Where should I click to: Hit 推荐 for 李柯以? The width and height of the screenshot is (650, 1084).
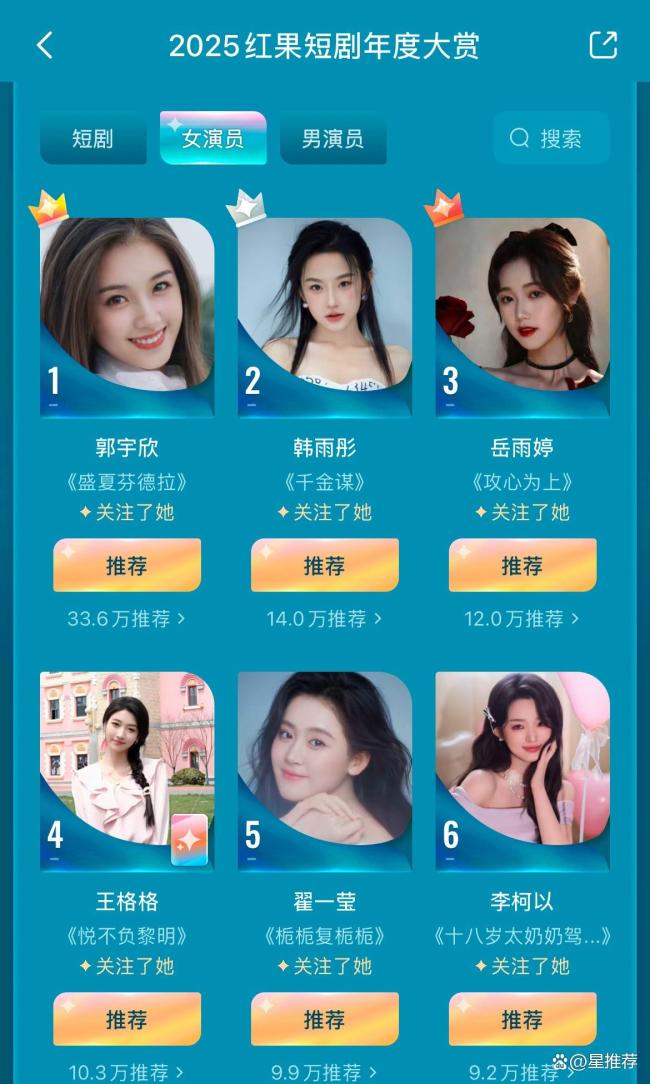pyautogui.click(x=522, y=1019)
